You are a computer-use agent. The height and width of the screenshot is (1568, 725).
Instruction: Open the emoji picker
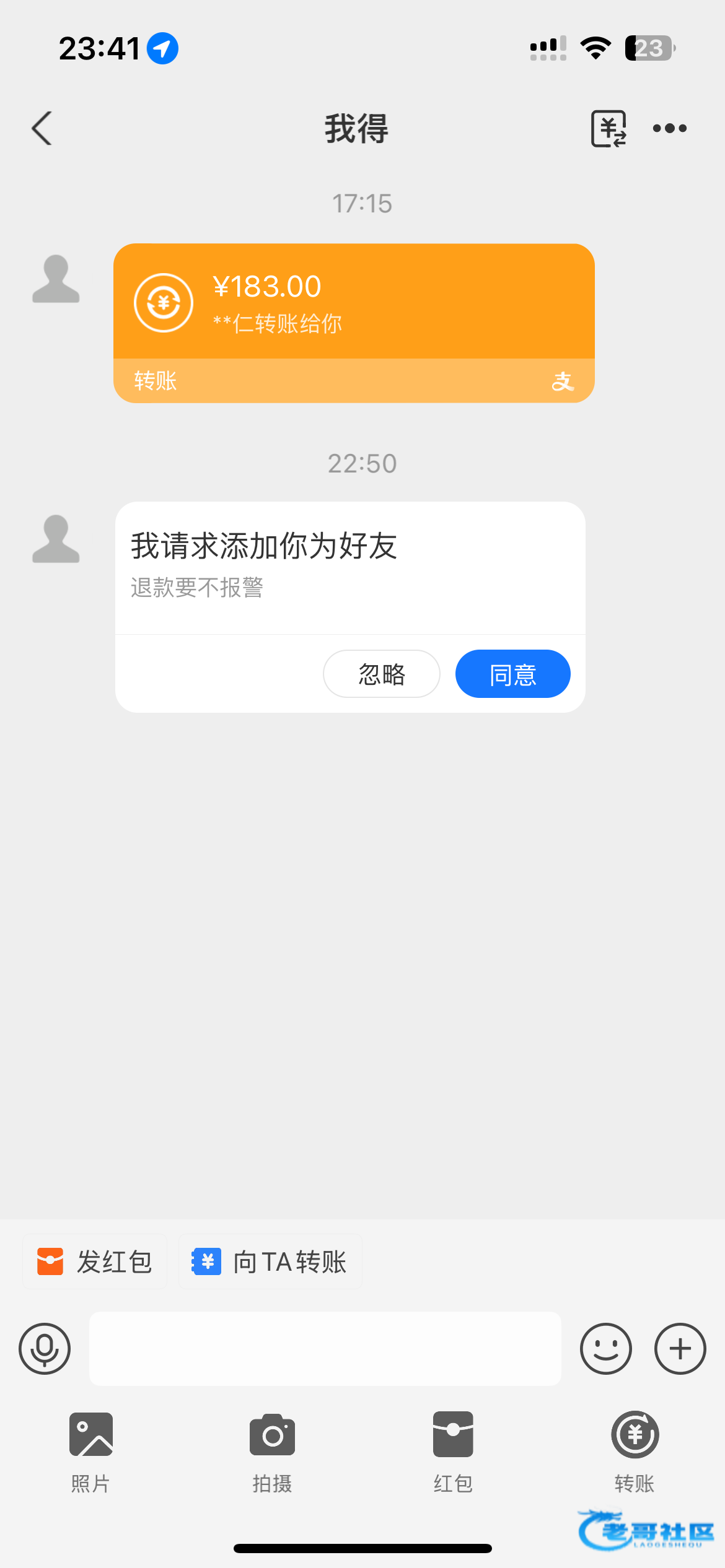pos(605,1349)
